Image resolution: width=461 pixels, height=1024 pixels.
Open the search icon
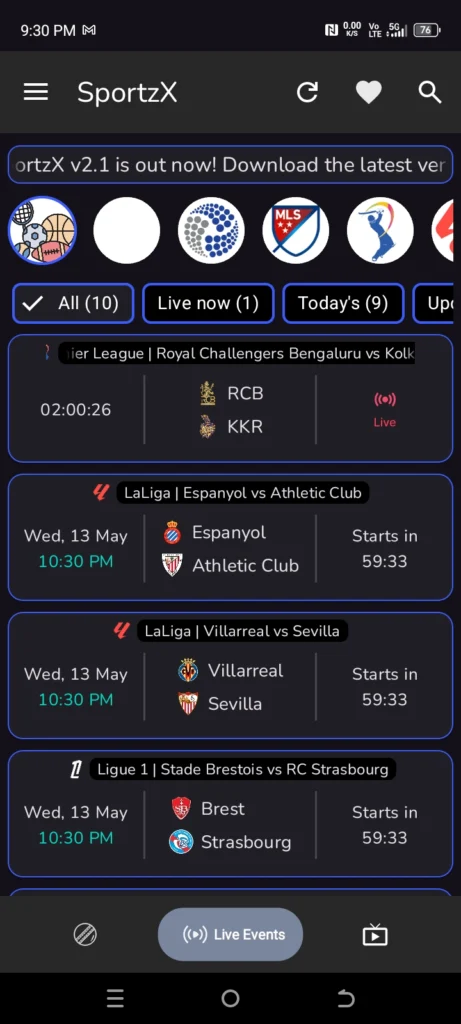(x=430, y=92)
